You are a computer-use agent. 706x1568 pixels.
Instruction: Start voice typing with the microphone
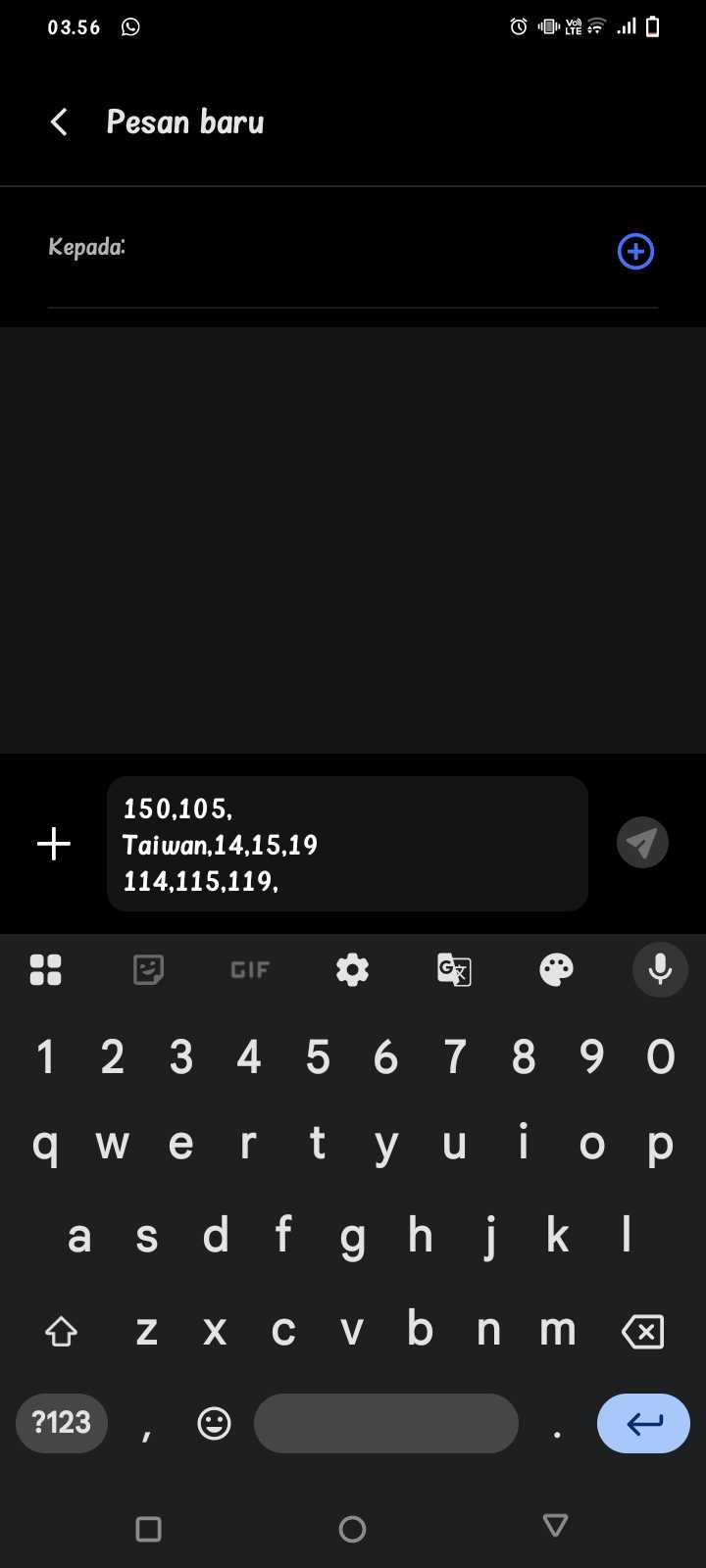[x=660, y=969]
